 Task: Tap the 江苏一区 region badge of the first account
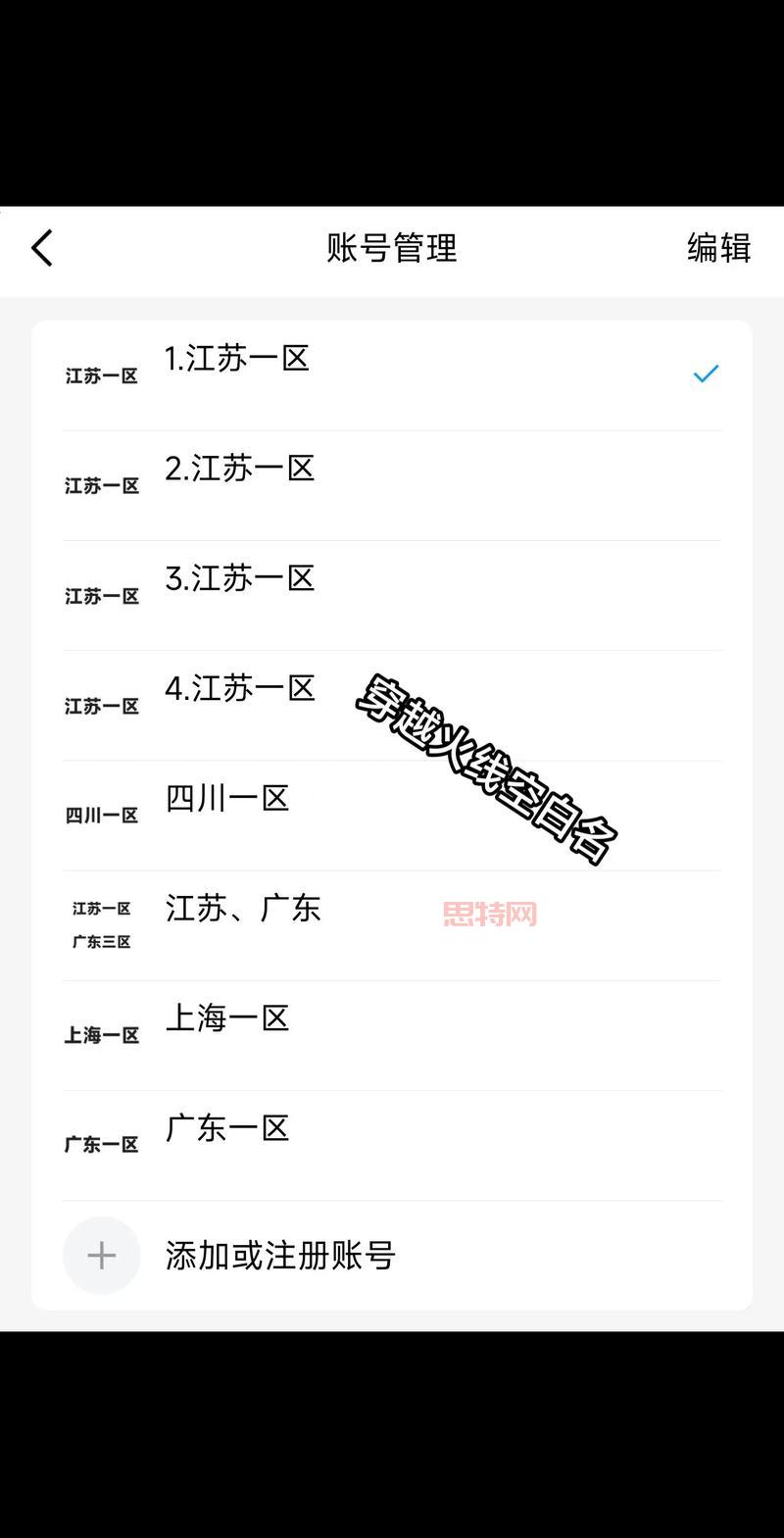point(101,375)
